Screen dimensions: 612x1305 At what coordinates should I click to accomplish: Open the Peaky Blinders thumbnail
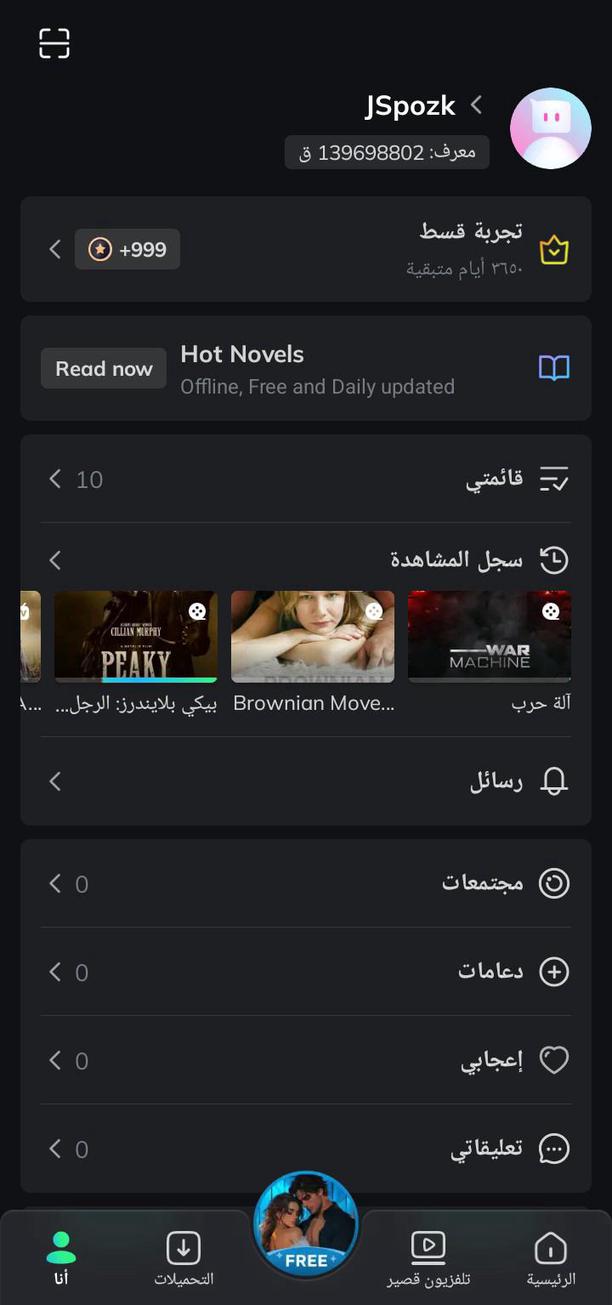click(135, 637)
